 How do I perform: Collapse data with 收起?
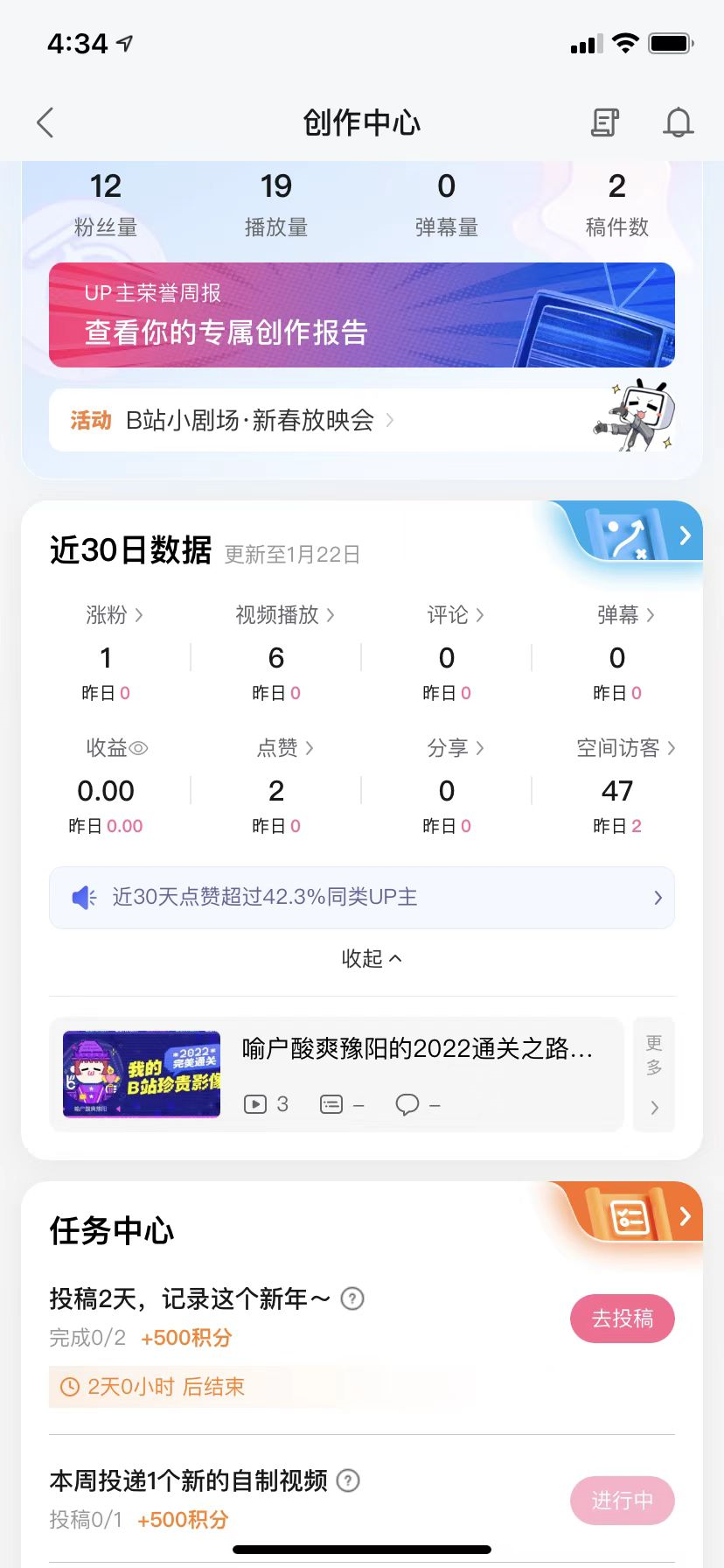(x=371, y=959)
